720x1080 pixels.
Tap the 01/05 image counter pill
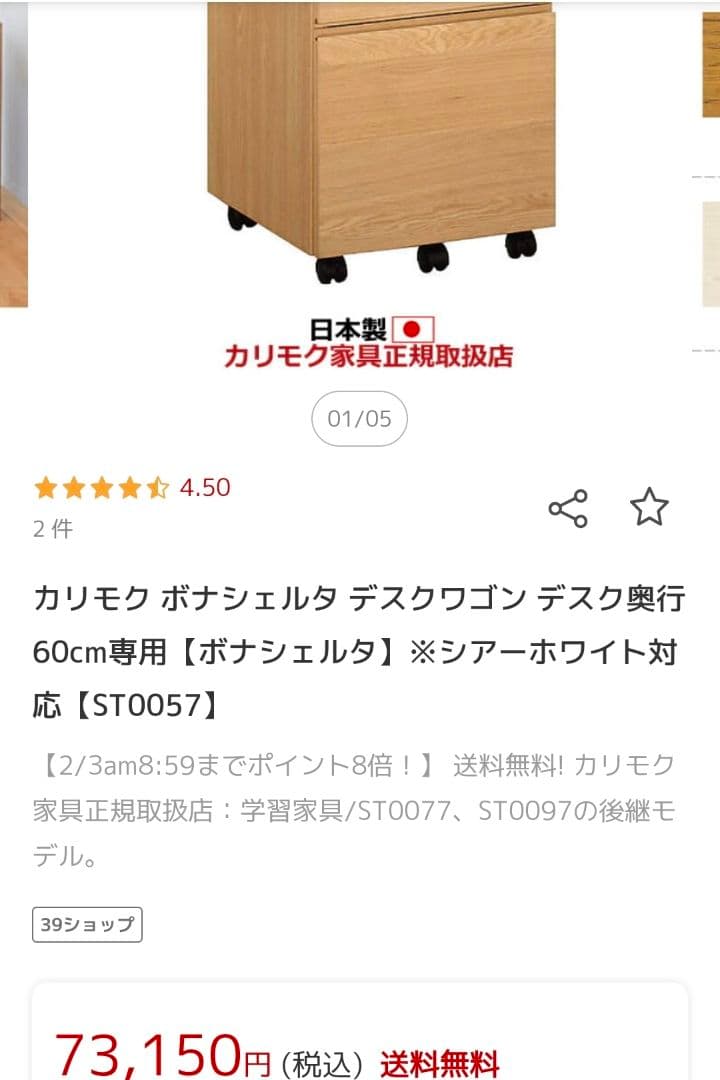point(360,419)
